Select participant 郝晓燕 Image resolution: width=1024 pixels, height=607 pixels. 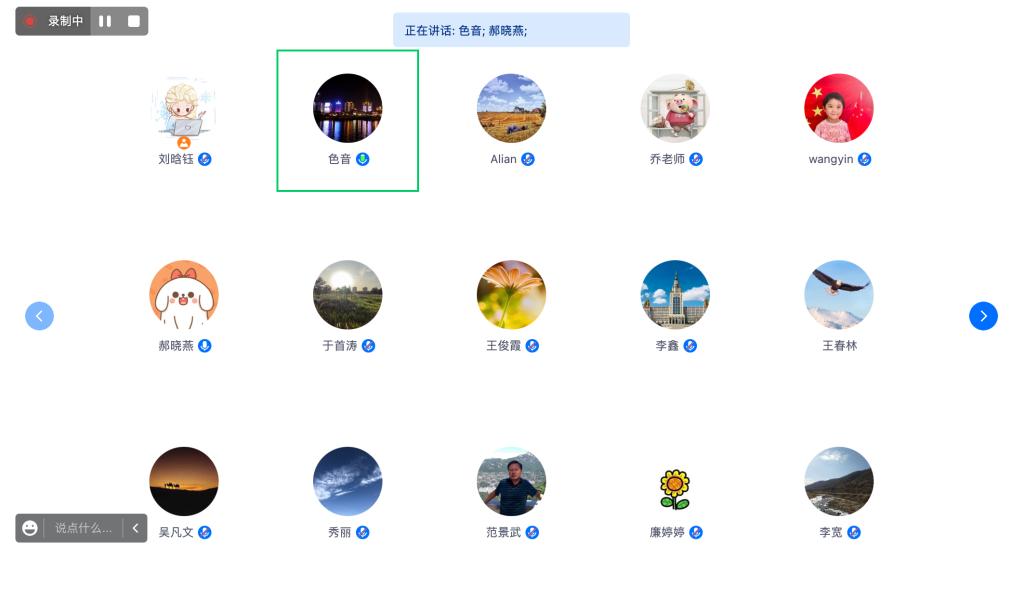tap(184, 295)
